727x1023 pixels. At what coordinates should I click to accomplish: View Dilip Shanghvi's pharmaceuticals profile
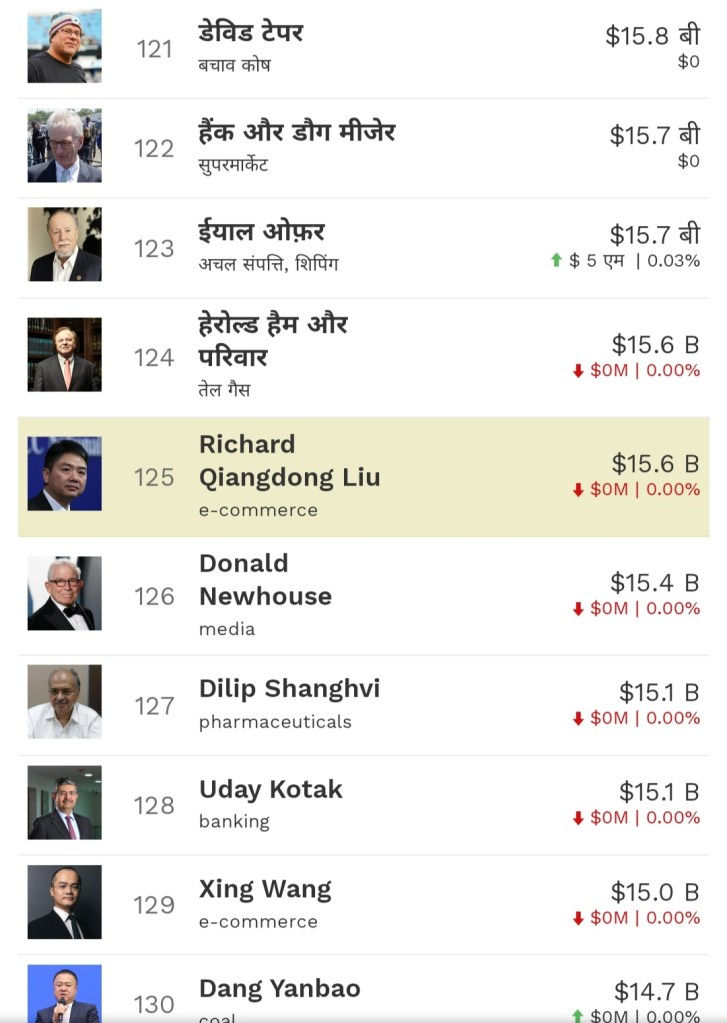289,689
